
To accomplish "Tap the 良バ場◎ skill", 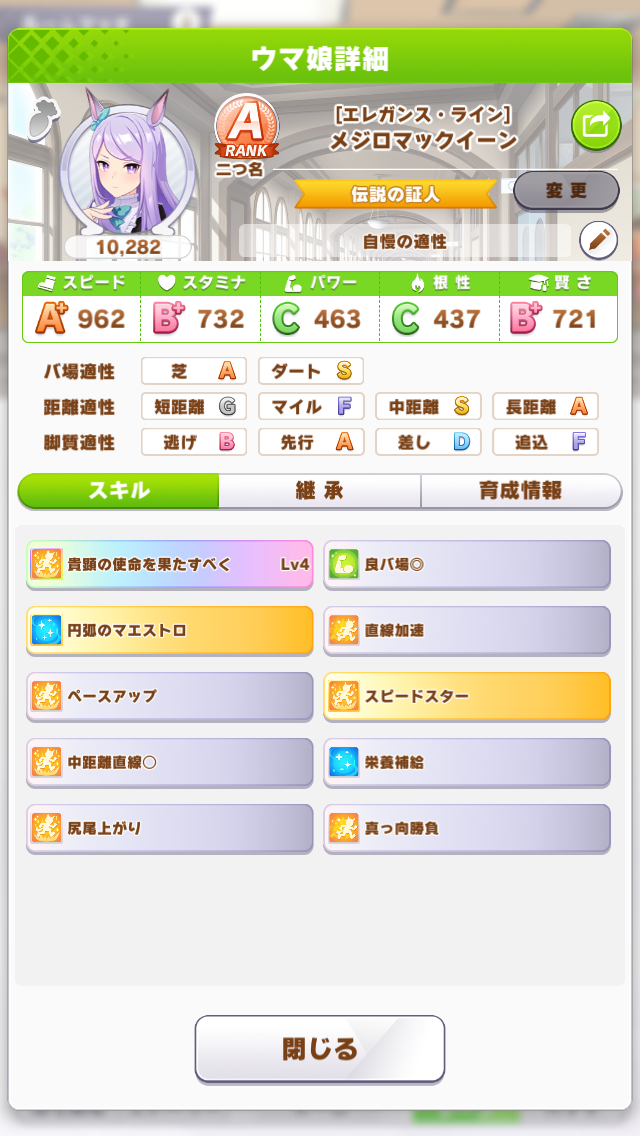I will coord(467,564).
